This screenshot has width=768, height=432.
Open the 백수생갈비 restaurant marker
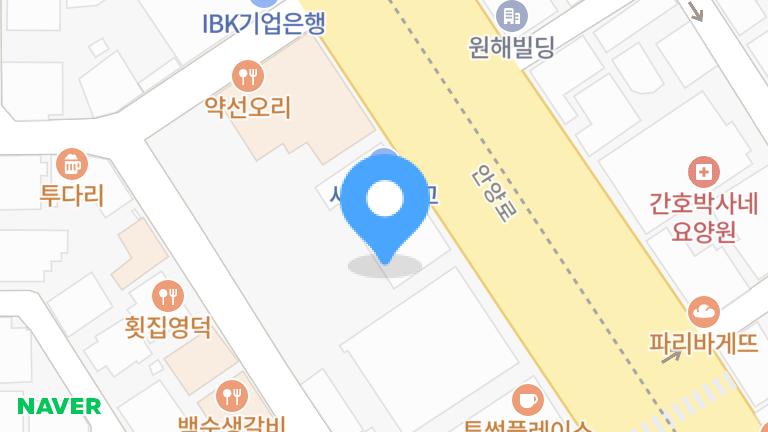pyautogui.click(x=234, y=397)
